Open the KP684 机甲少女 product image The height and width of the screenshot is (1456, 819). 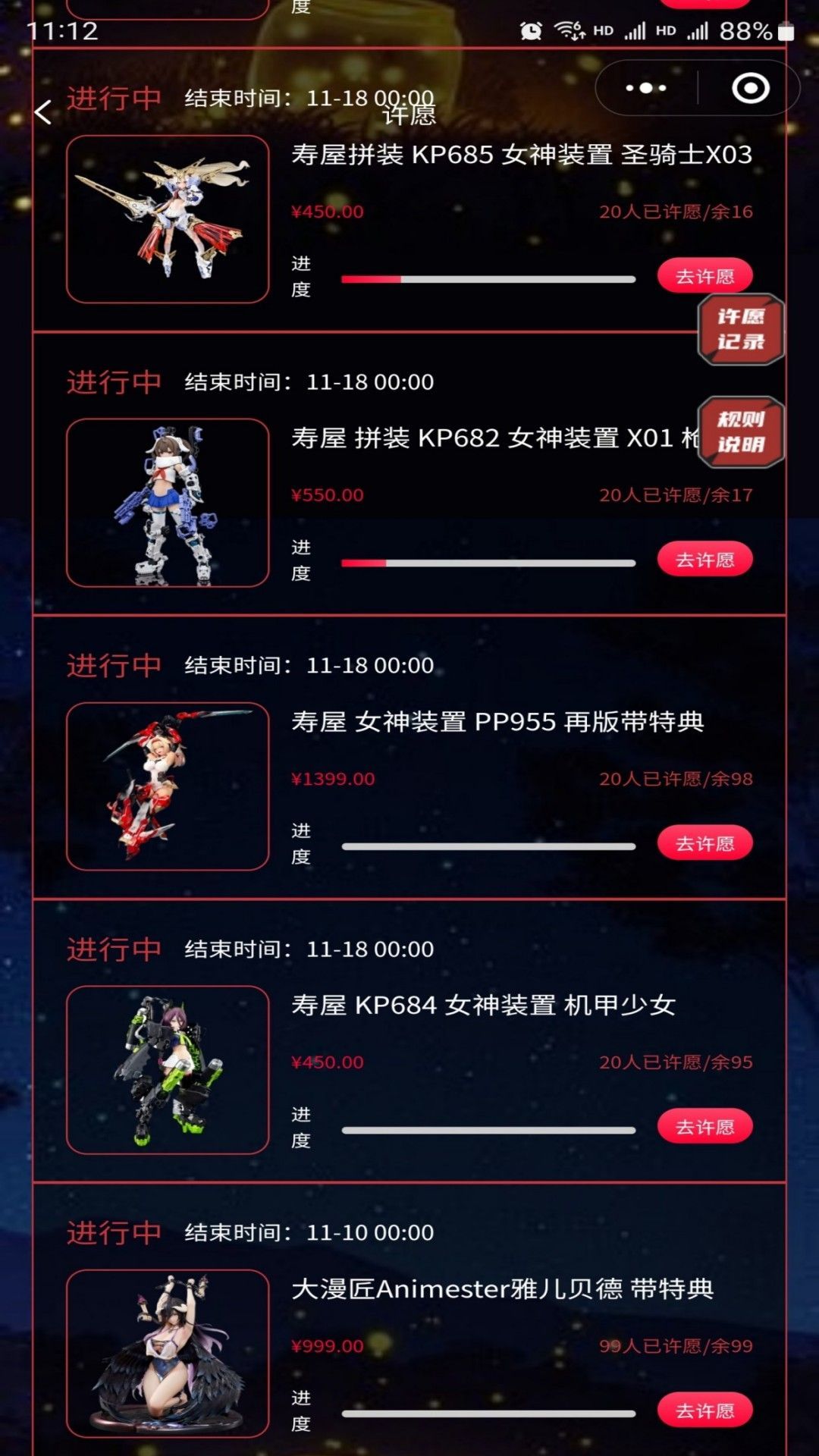(168, 1070)
